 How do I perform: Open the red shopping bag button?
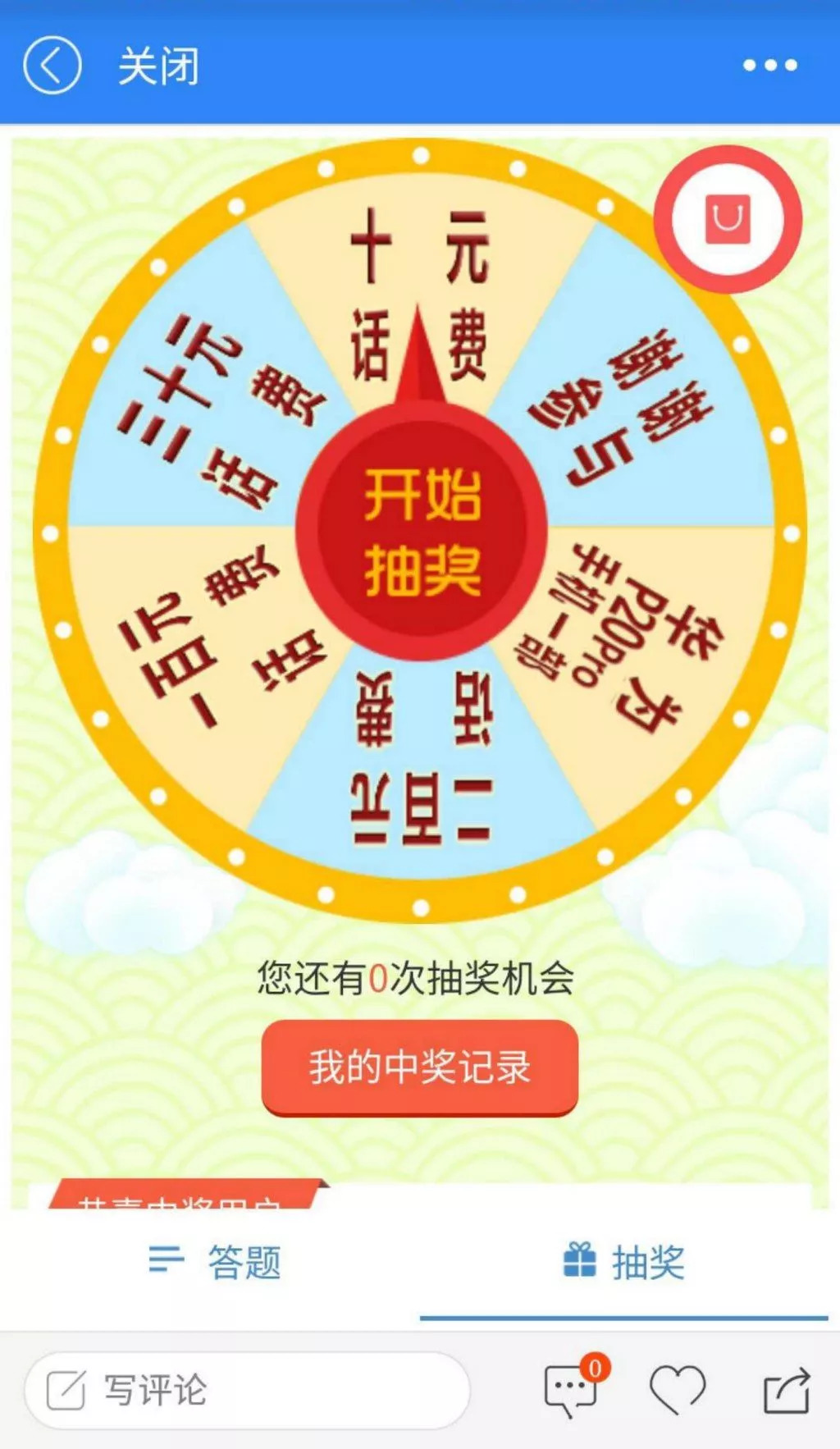click(727, 219)
